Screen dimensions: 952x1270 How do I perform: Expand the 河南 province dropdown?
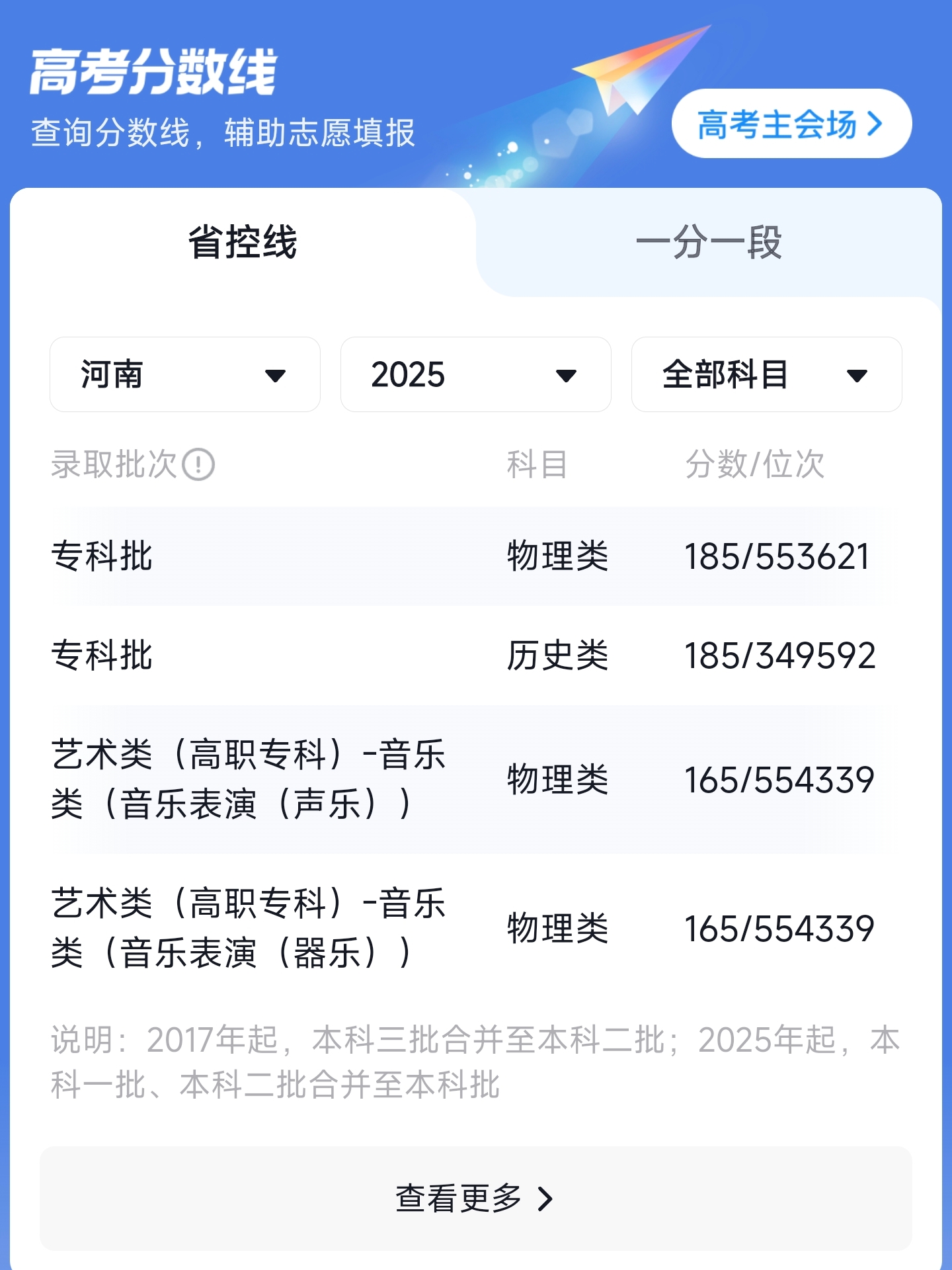(185, 374)
